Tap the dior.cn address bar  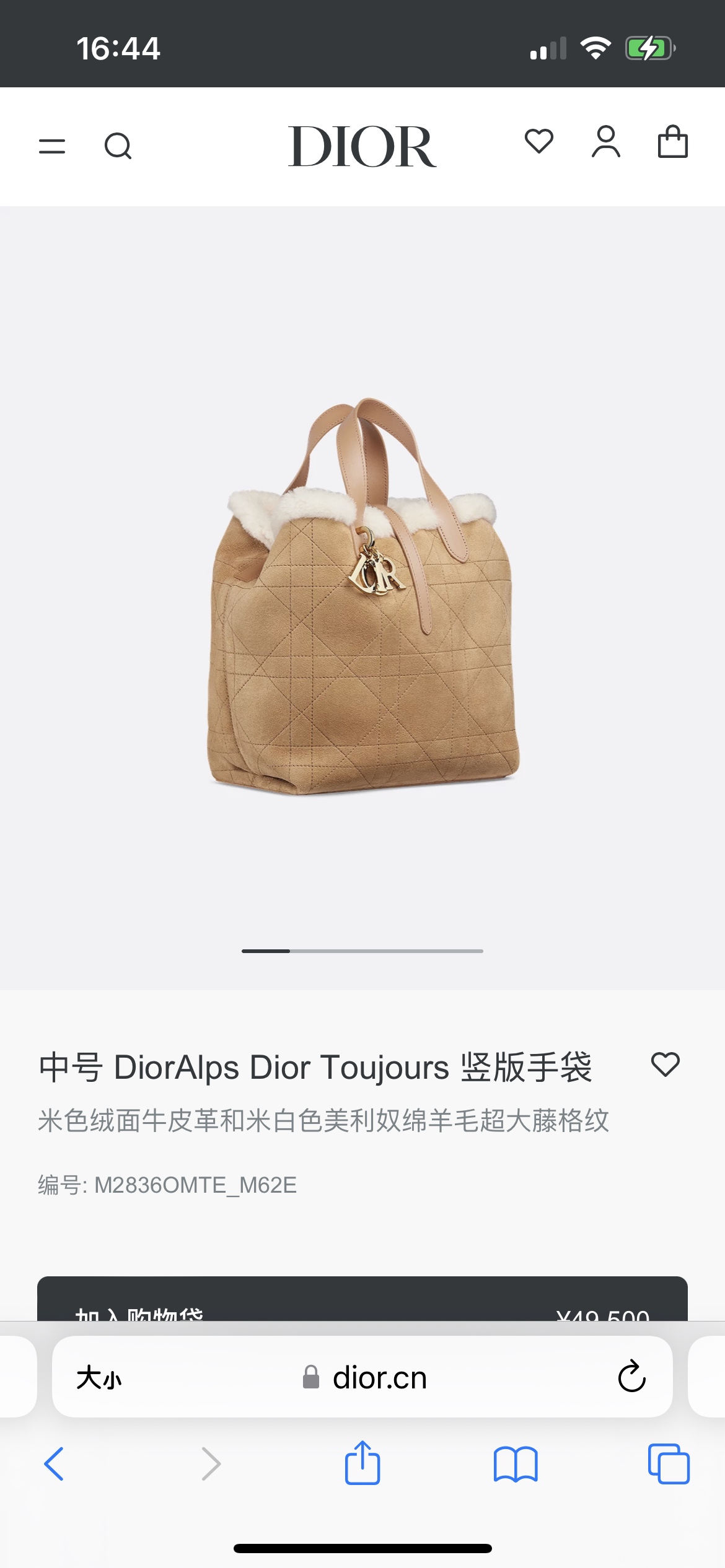pyautogui.click(x=378, y=1378)
